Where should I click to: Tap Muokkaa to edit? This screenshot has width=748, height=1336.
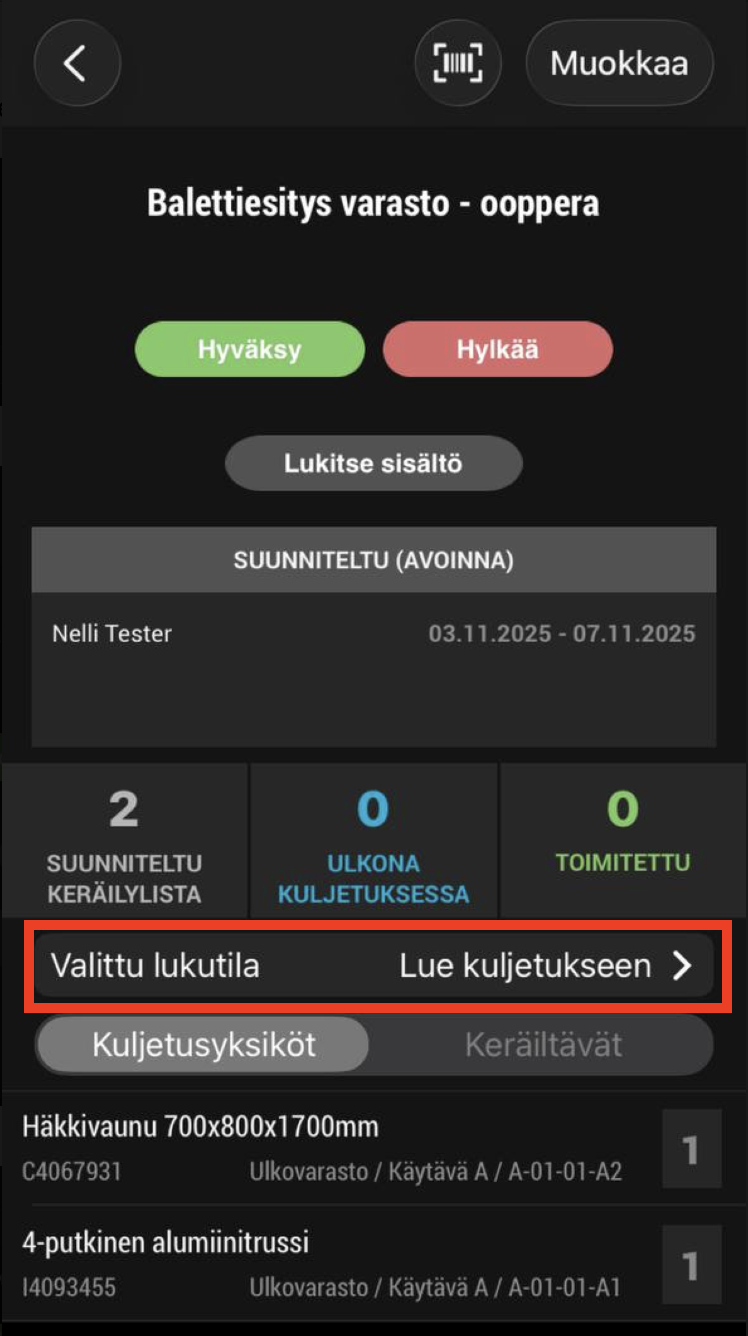pyautogui.click(x=619, y=64)
